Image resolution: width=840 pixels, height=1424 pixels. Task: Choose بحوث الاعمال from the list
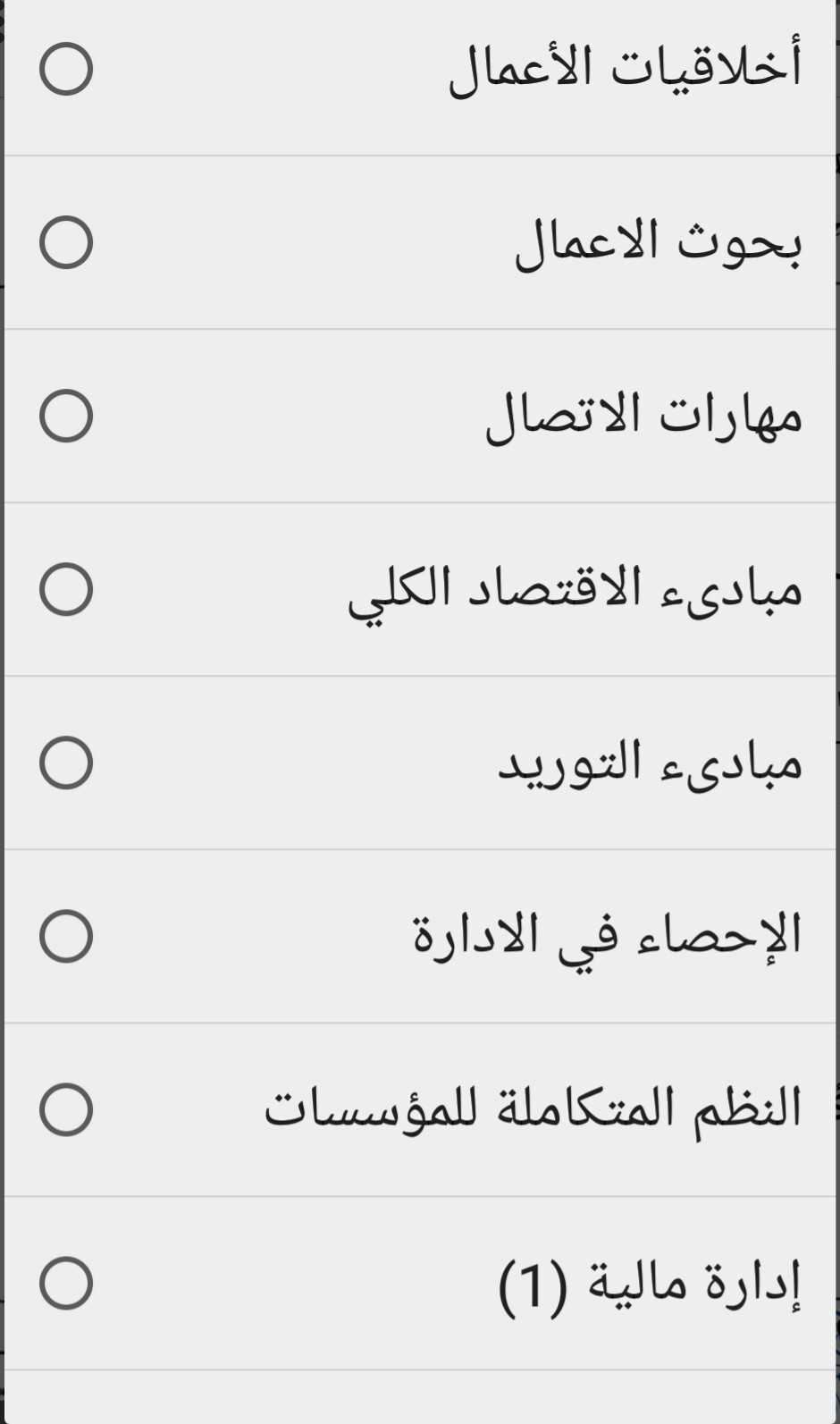pyautogui.click(x=420, y=242)
